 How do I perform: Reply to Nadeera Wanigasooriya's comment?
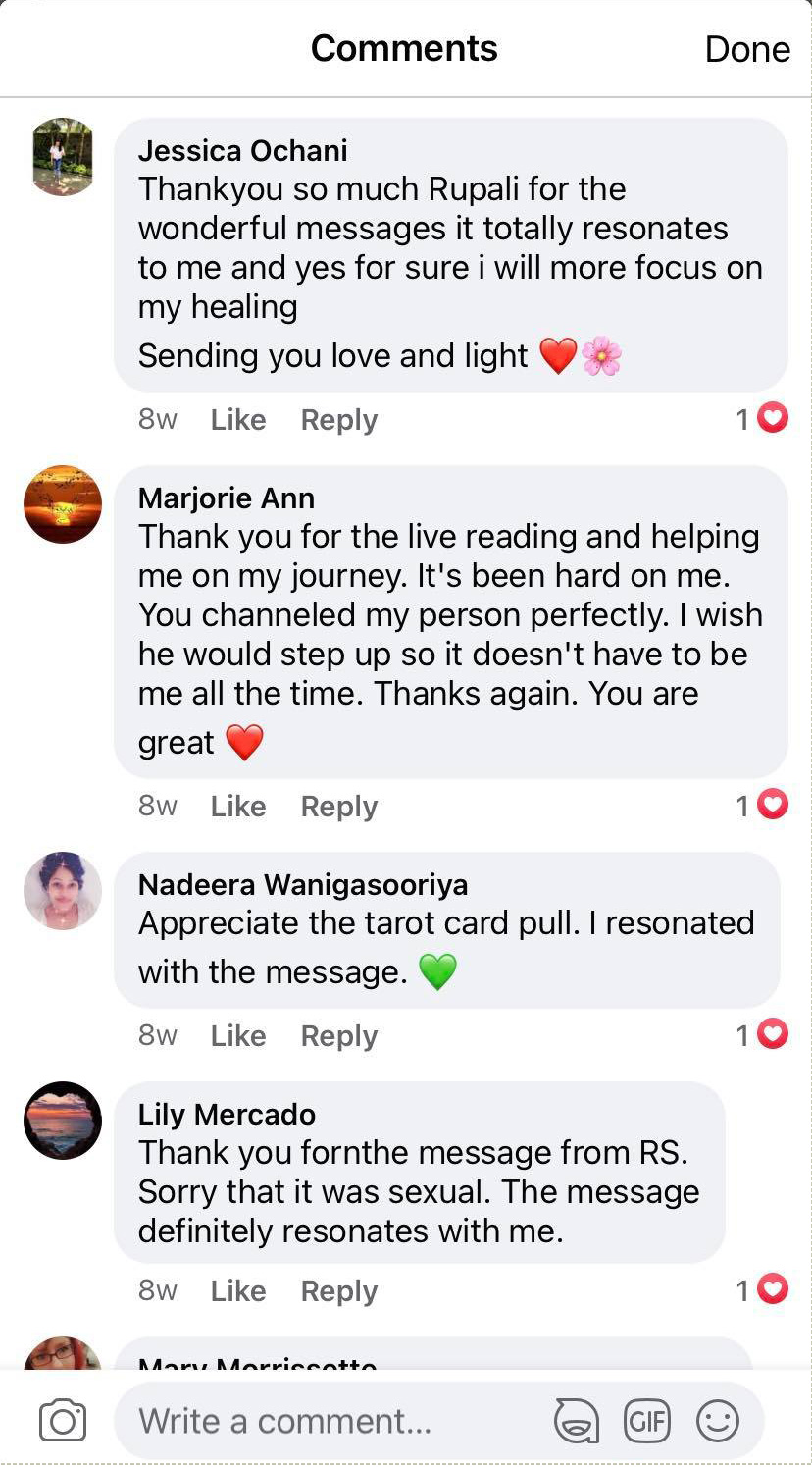pos(338,1036)
